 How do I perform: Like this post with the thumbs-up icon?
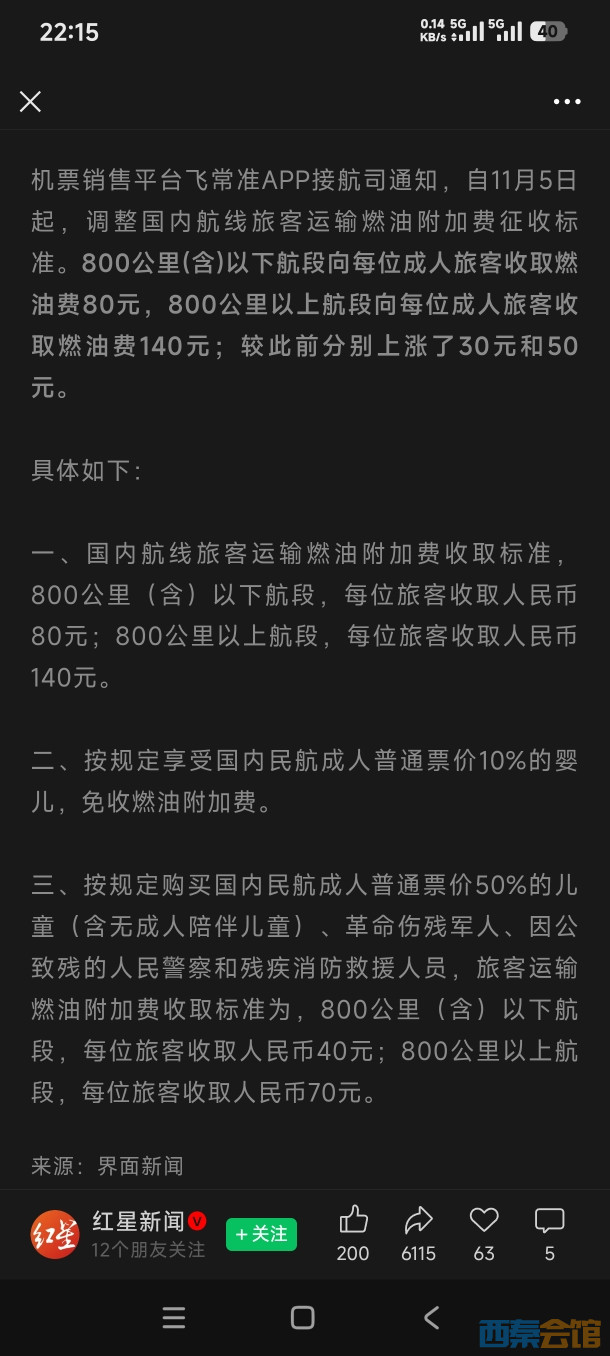click(x=353, y=1220)
